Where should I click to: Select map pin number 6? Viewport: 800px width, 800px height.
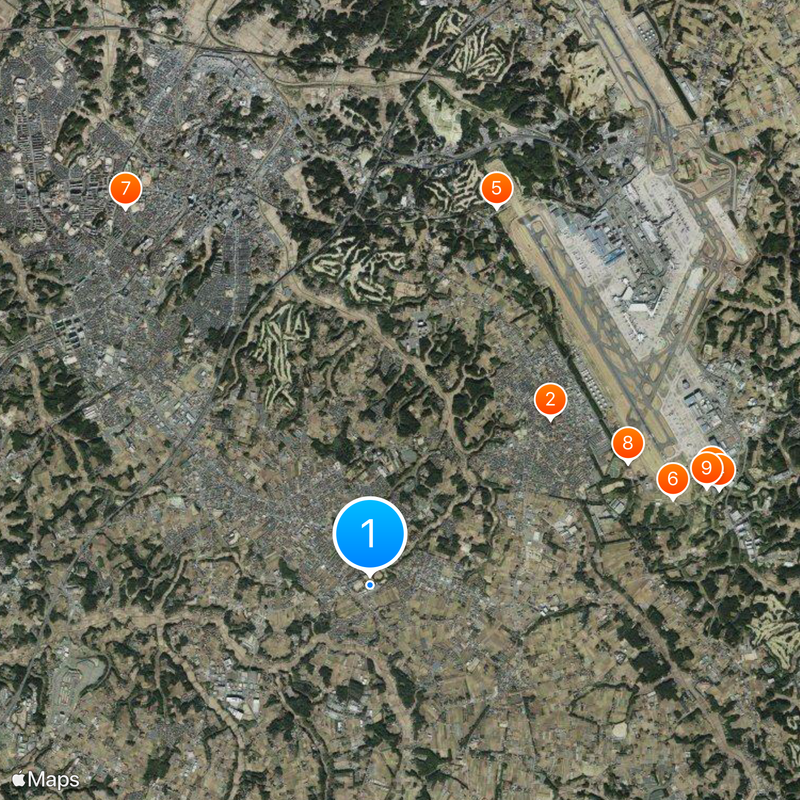click(x=672, y=479)
